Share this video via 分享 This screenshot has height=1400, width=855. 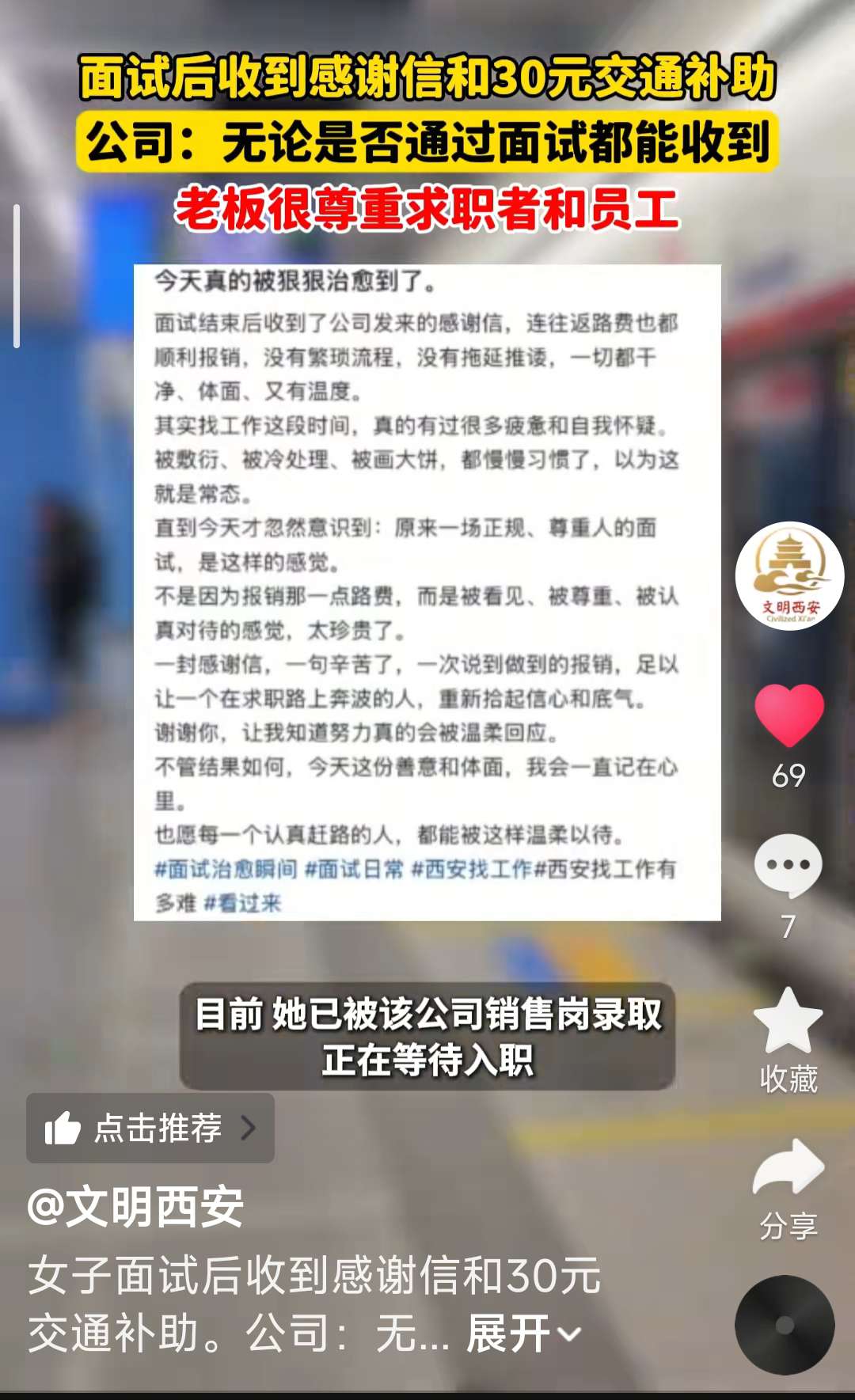(x=788, y=1169)
